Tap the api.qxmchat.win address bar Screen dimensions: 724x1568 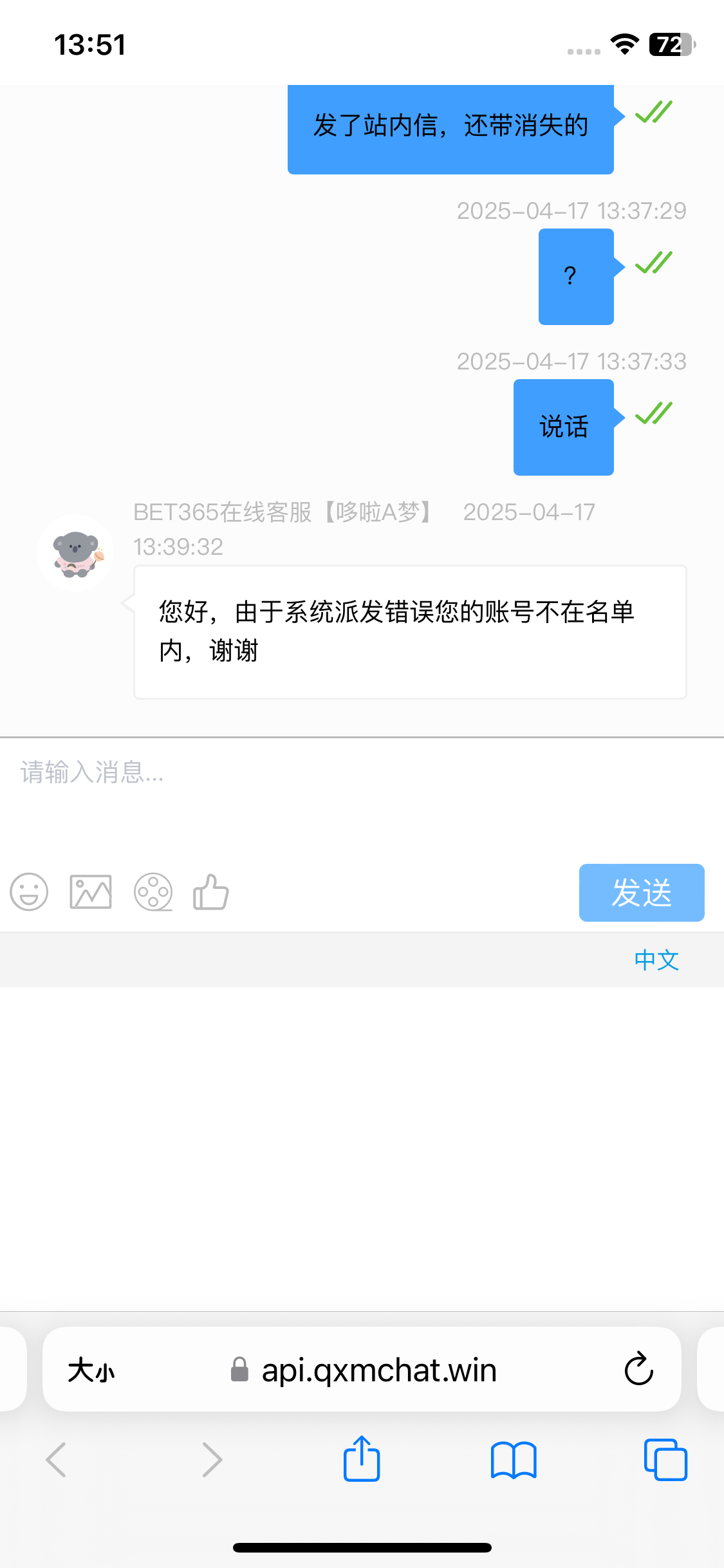coord(378,1370)
